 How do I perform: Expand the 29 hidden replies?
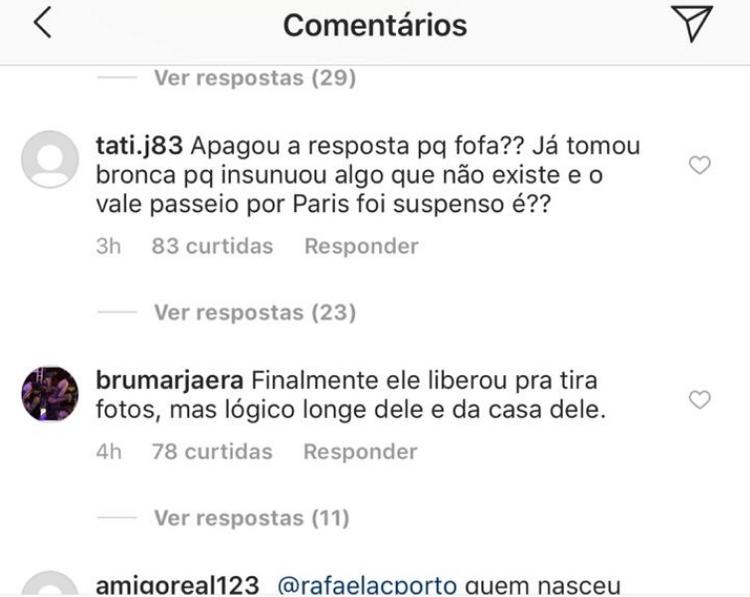coord(254,78)
